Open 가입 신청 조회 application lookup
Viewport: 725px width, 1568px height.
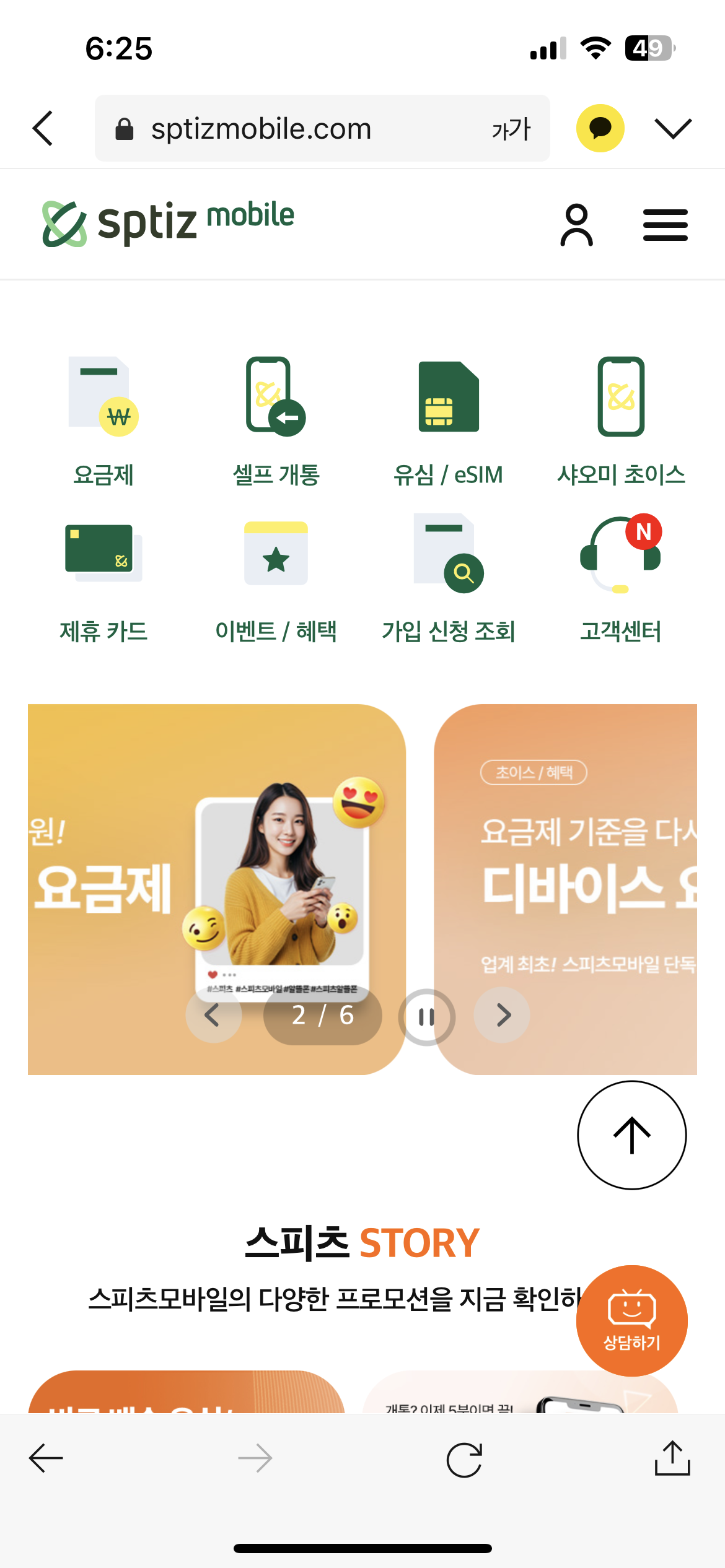[x=448, y=579]
